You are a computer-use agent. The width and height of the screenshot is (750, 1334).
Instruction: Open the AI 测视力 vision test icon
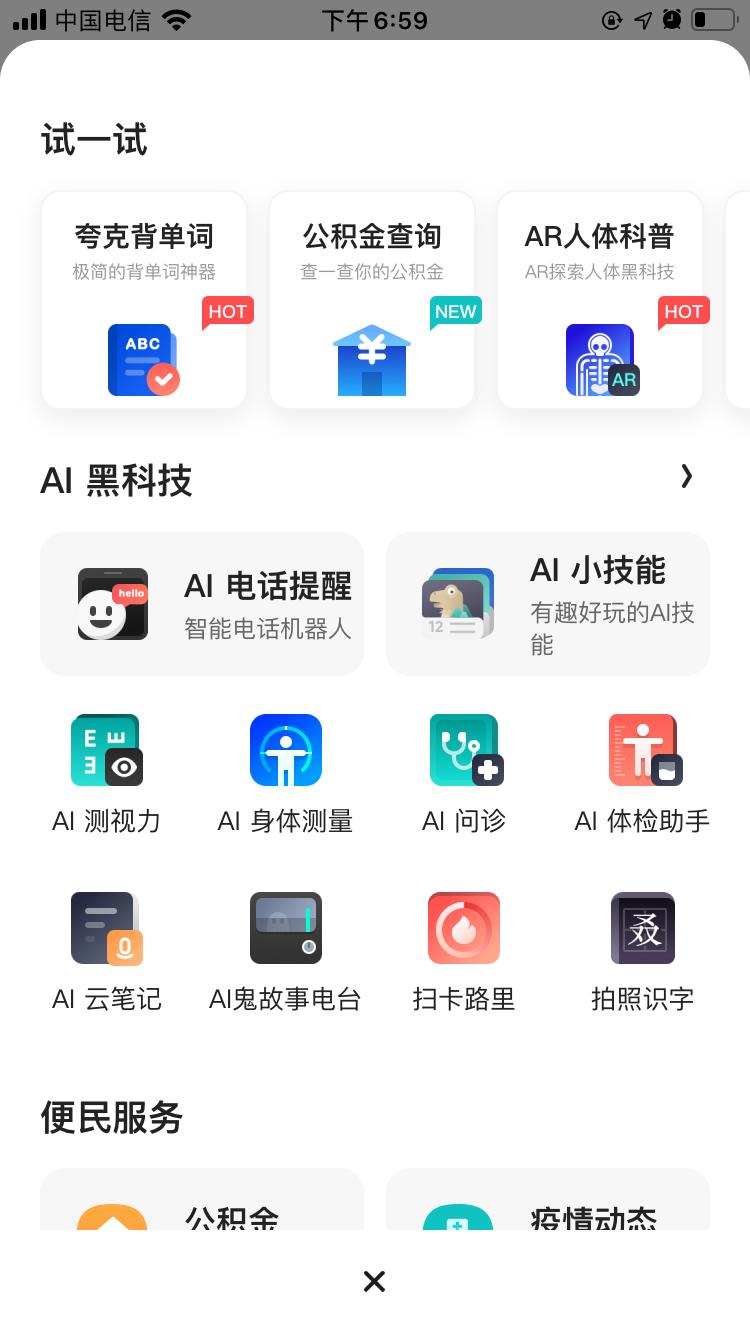pos(106,750)
